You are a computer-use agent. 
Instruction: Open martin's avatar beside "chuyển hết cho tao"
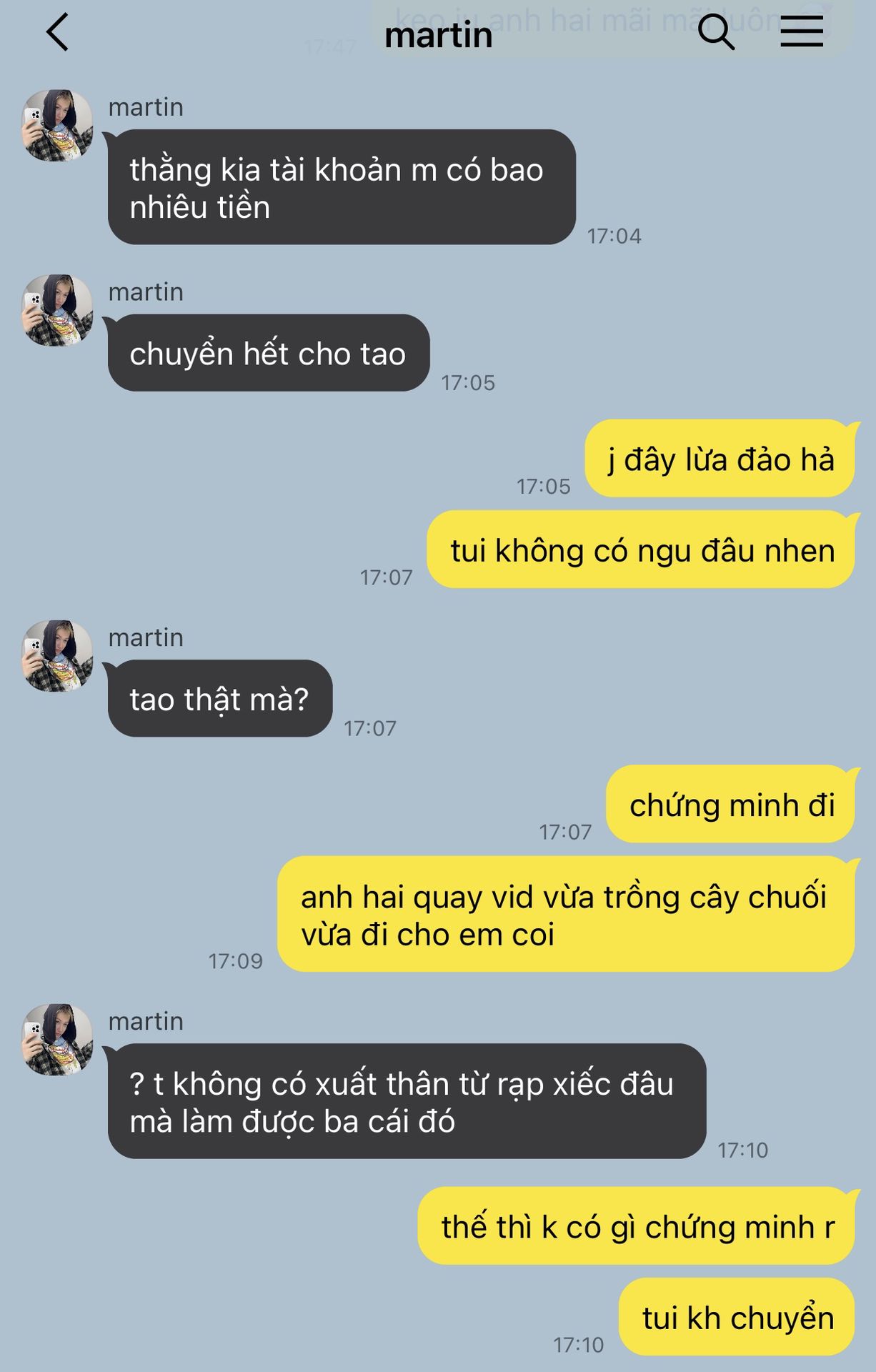pos(57,310)
